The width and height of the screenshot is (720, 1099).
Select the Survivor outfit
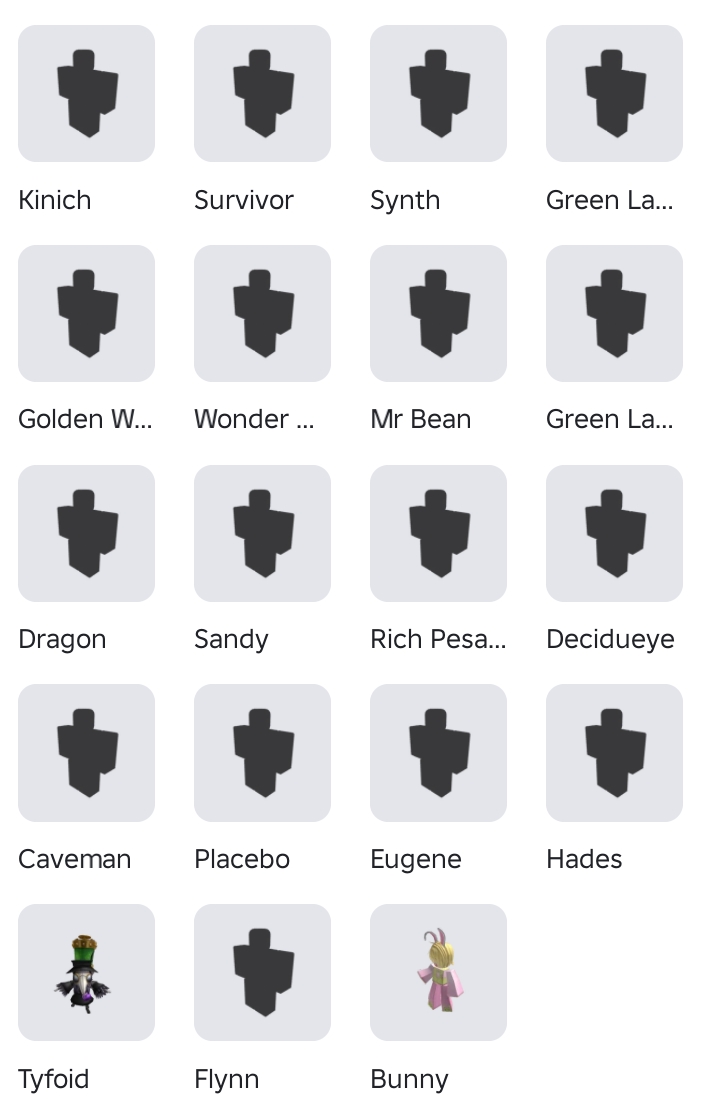[262, 94]
